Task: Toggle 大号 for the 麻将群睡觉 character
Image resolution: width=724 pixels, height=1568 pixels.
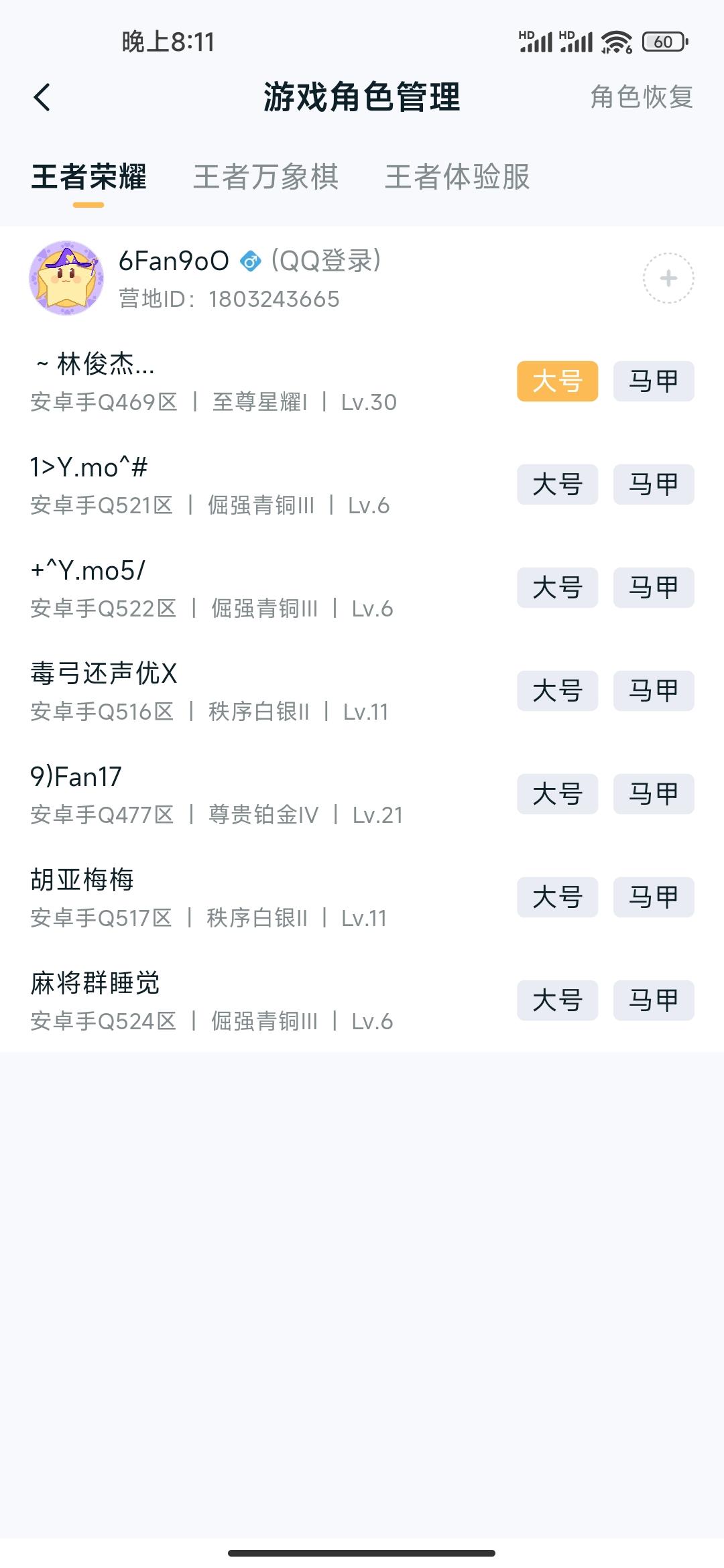Action: pyautogui.click(x=557, y=1000)
